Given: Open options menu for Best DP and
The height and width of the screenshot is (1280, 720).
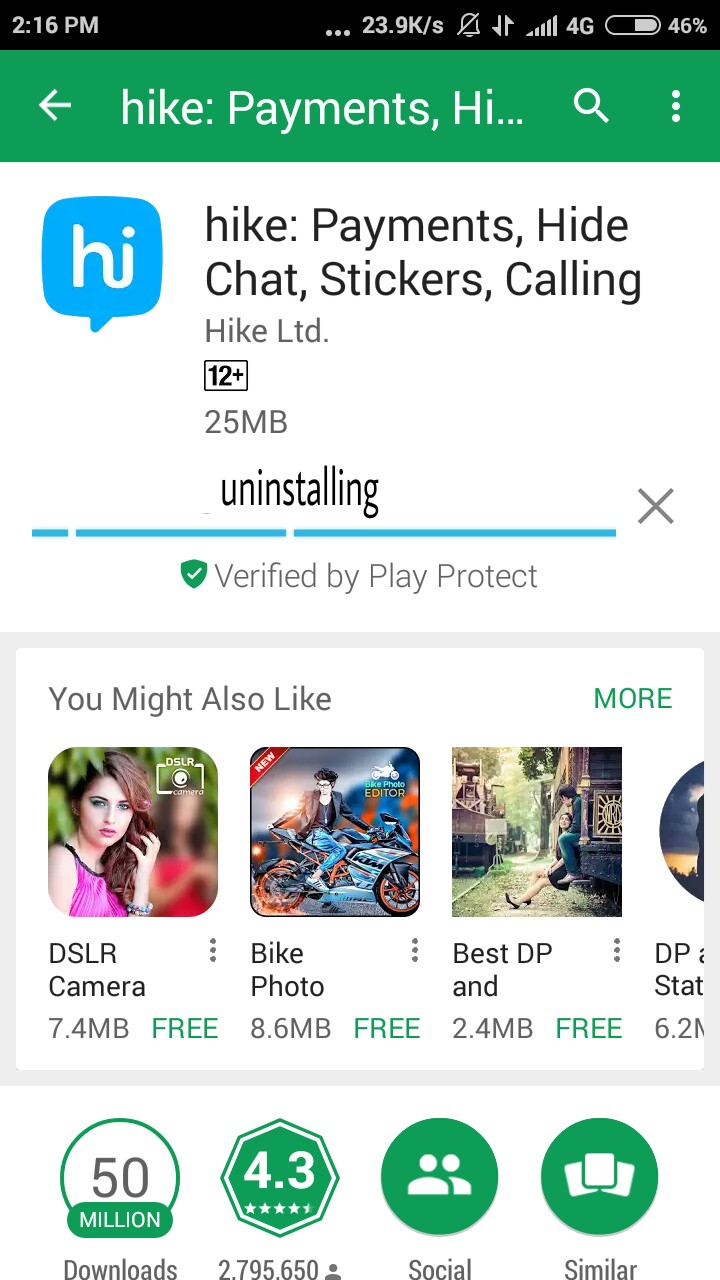Looking at the screenshot, I should pos(617,951).
